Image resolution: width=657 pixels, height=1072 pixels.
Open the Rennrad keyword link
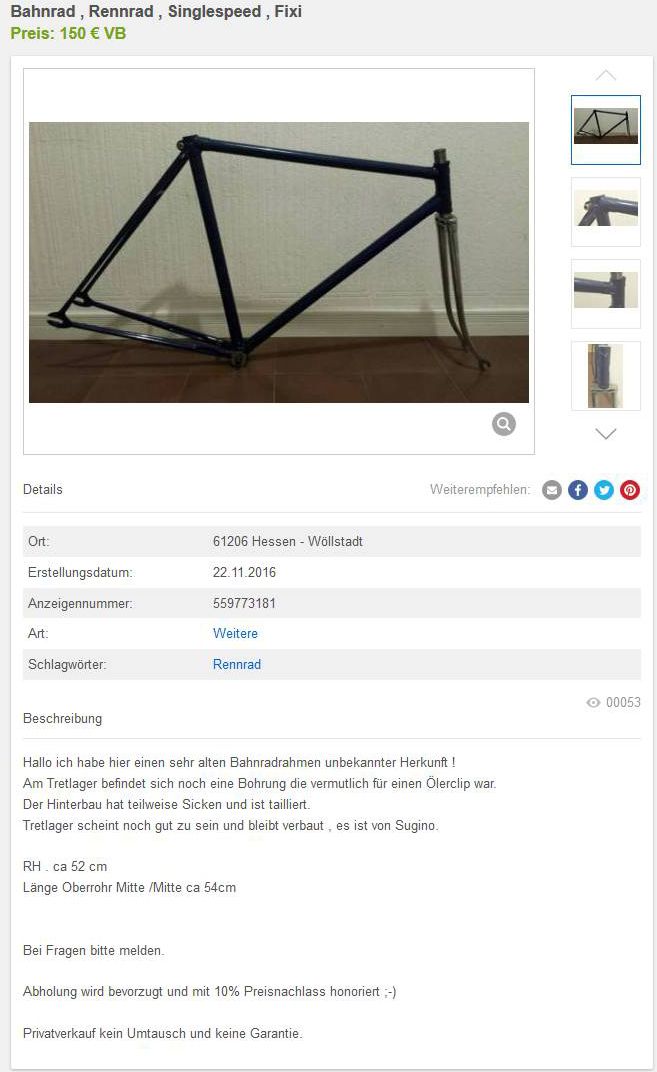(237, 665)
